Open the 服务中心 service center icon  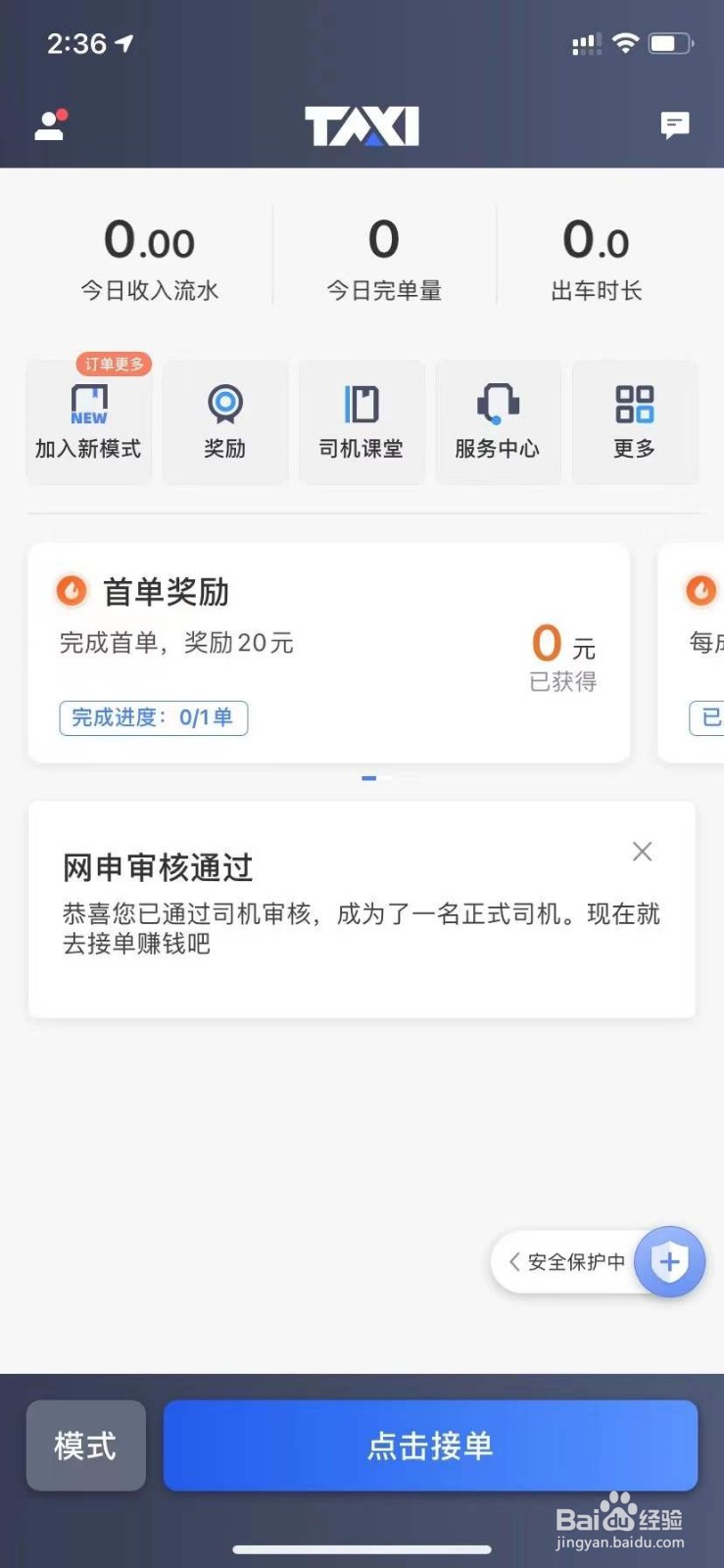499,421
